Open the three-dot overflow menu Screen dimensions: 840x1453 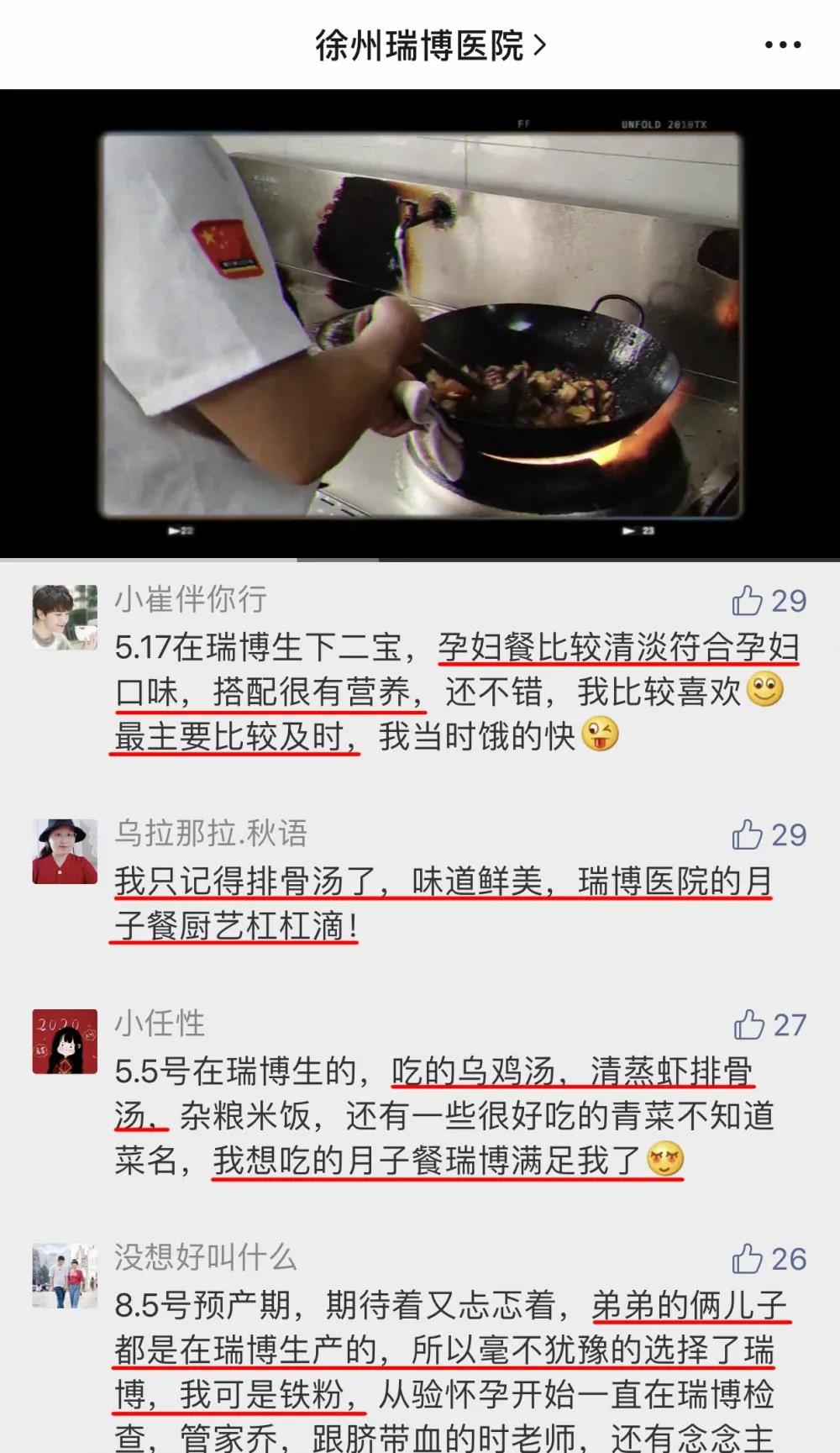[x=782, y=45]
